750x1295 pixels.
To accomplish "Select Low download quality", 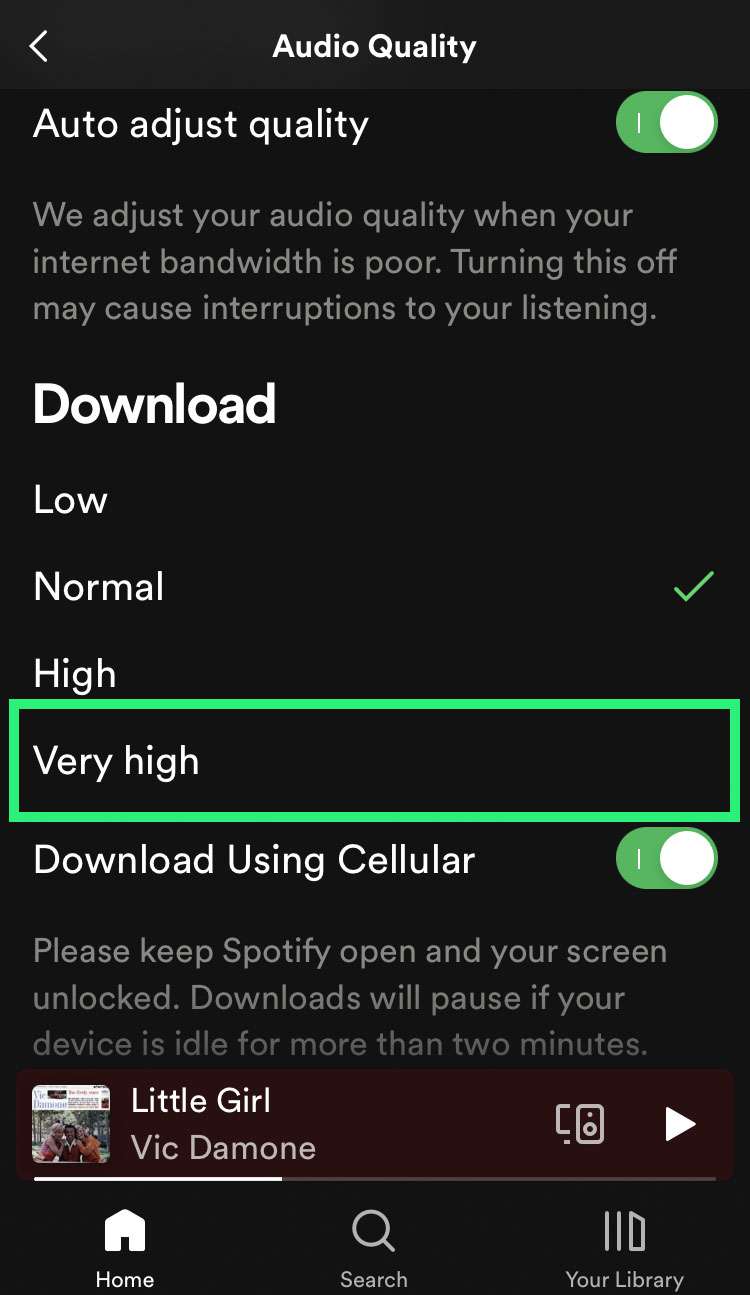I will [x=70, y=499].
